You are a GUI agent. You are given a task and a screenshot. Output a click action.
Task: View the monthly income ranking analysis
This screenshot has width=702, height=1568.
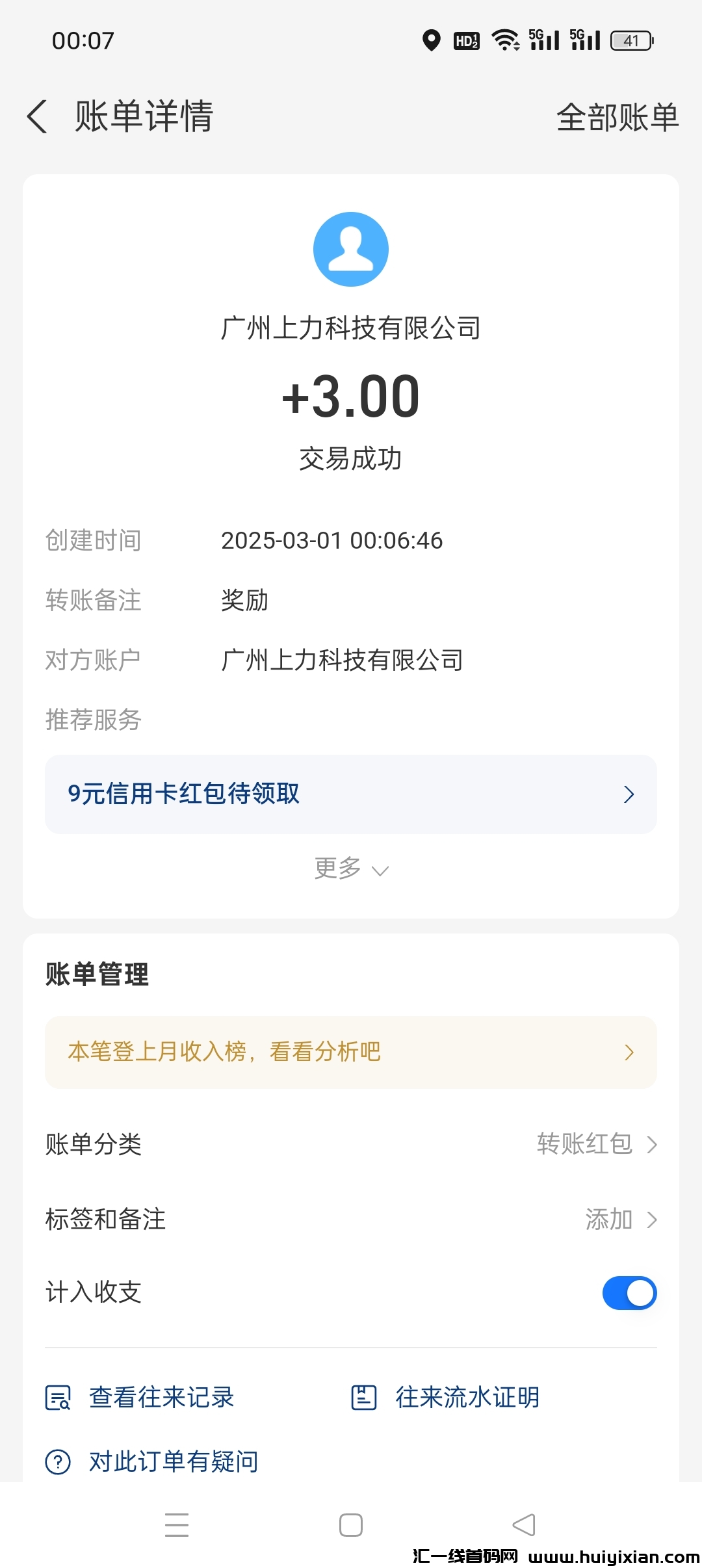[x=351, y=1051]
